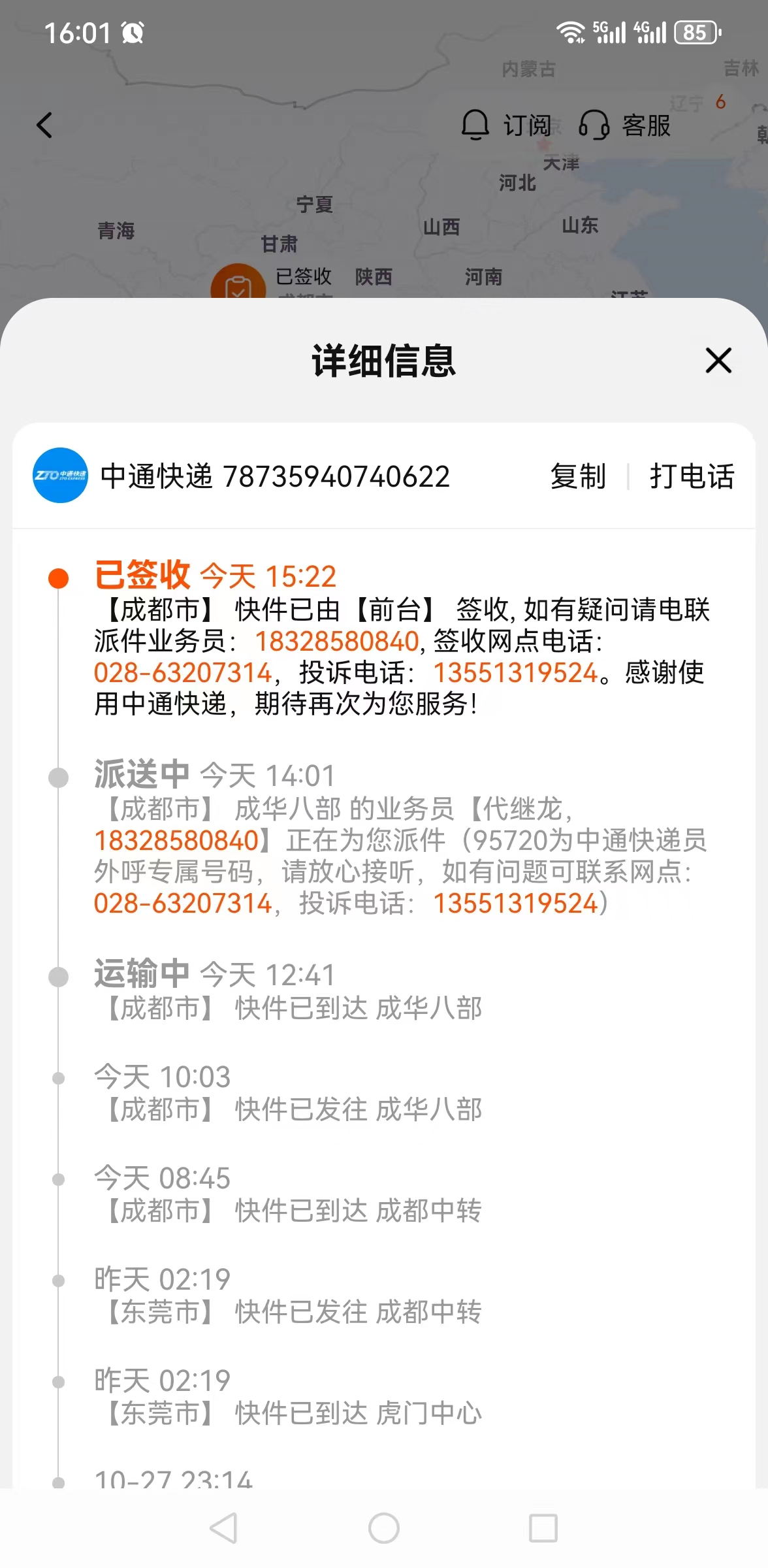Close the 详细信息 detail sheet
This screenshot has width=768, height=1568.
tap(718, 361)
